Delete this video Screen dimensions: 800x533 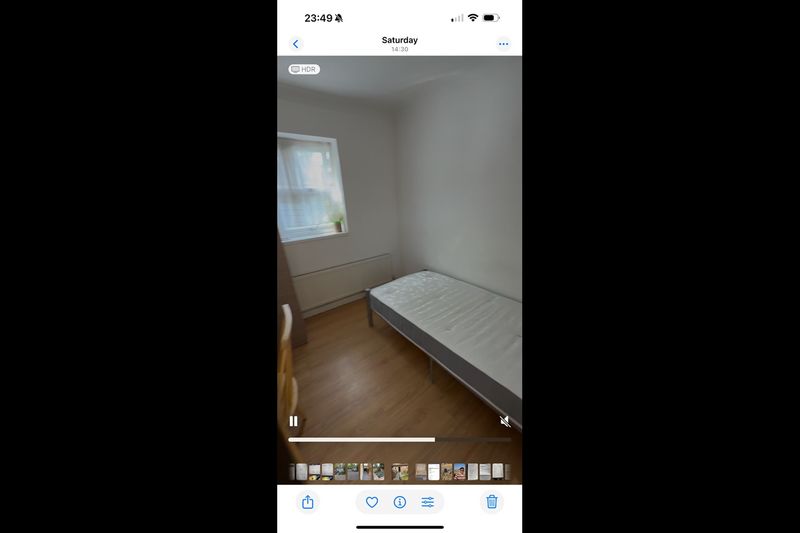point(492,502)
